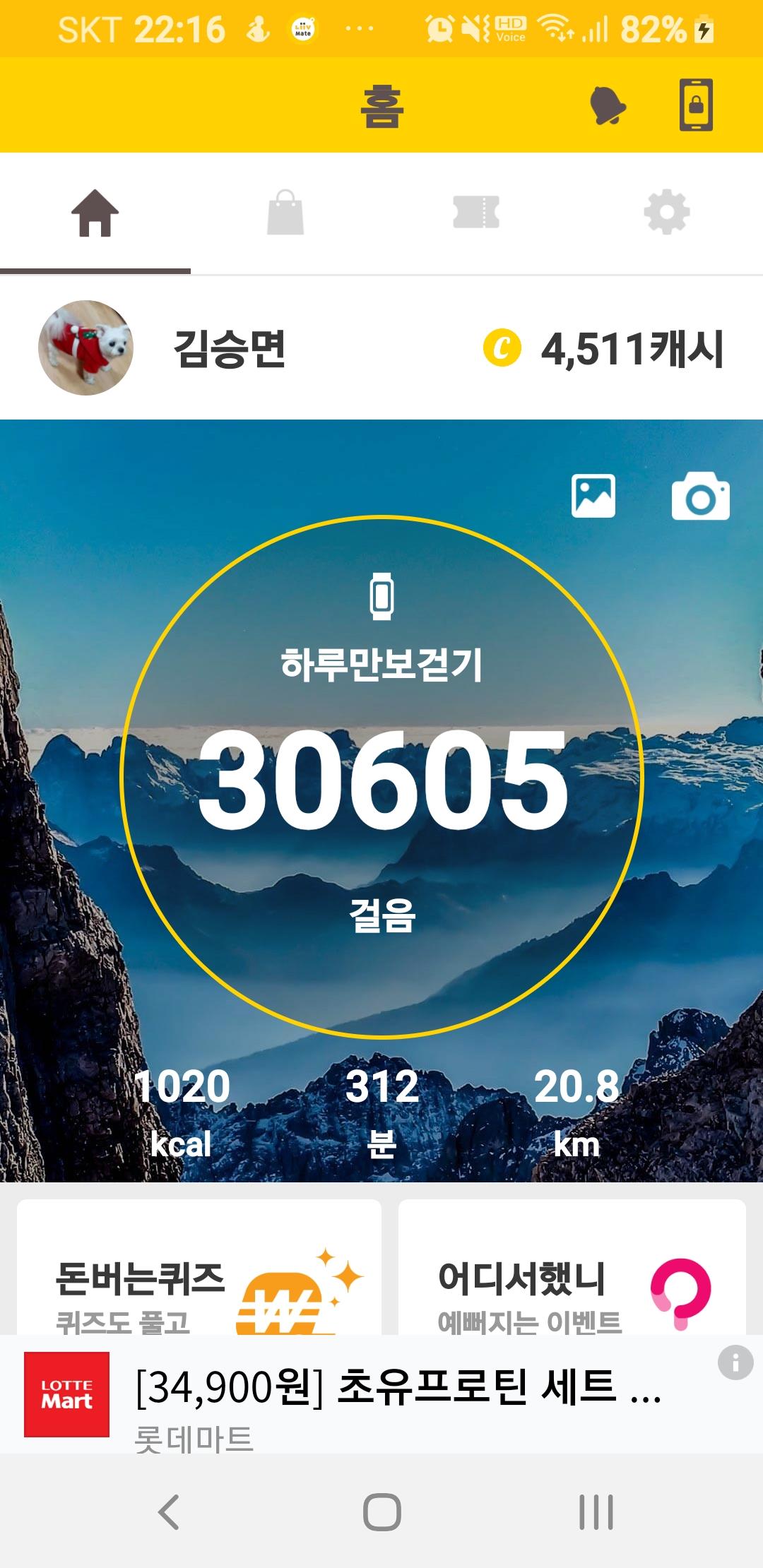Open the phone lock screen icon
Image resolution: width=763 pixels, height=1568 pixels.
point(696,105)
